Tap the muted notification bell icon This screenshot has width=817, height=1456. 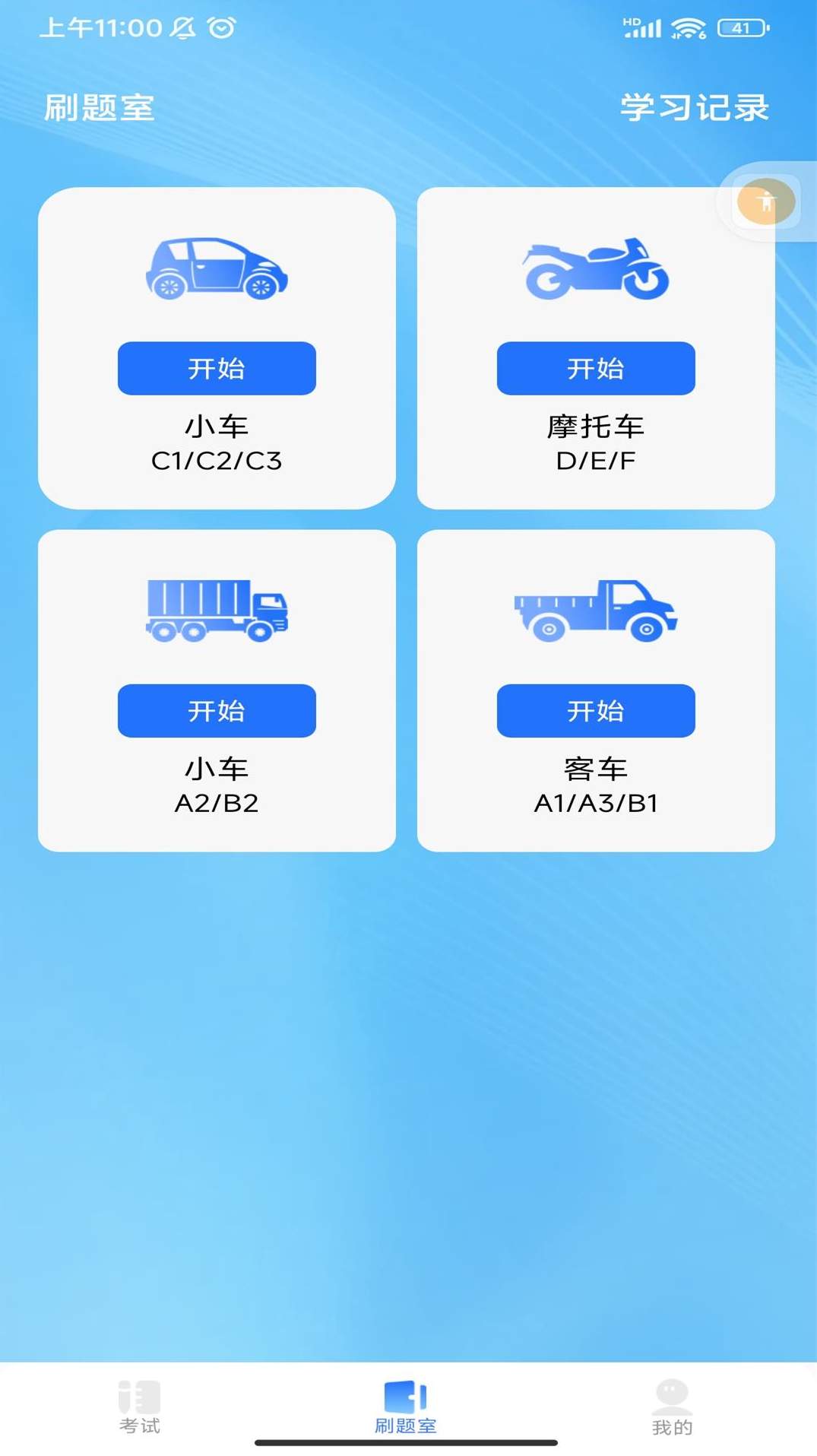[183, 27]
